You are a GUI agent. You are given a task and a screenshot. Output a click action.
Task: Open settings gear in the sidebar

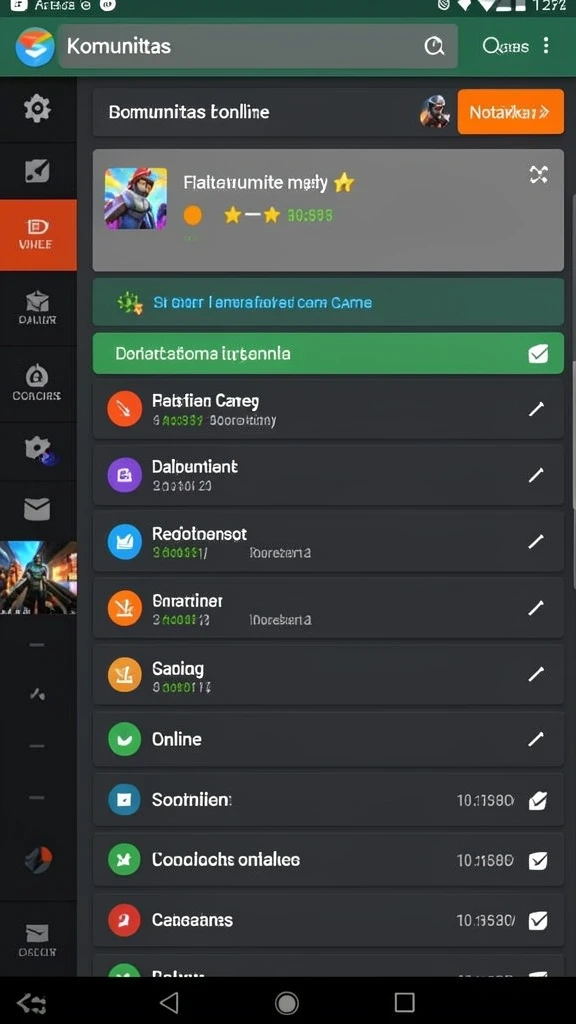tap(37, 108)
